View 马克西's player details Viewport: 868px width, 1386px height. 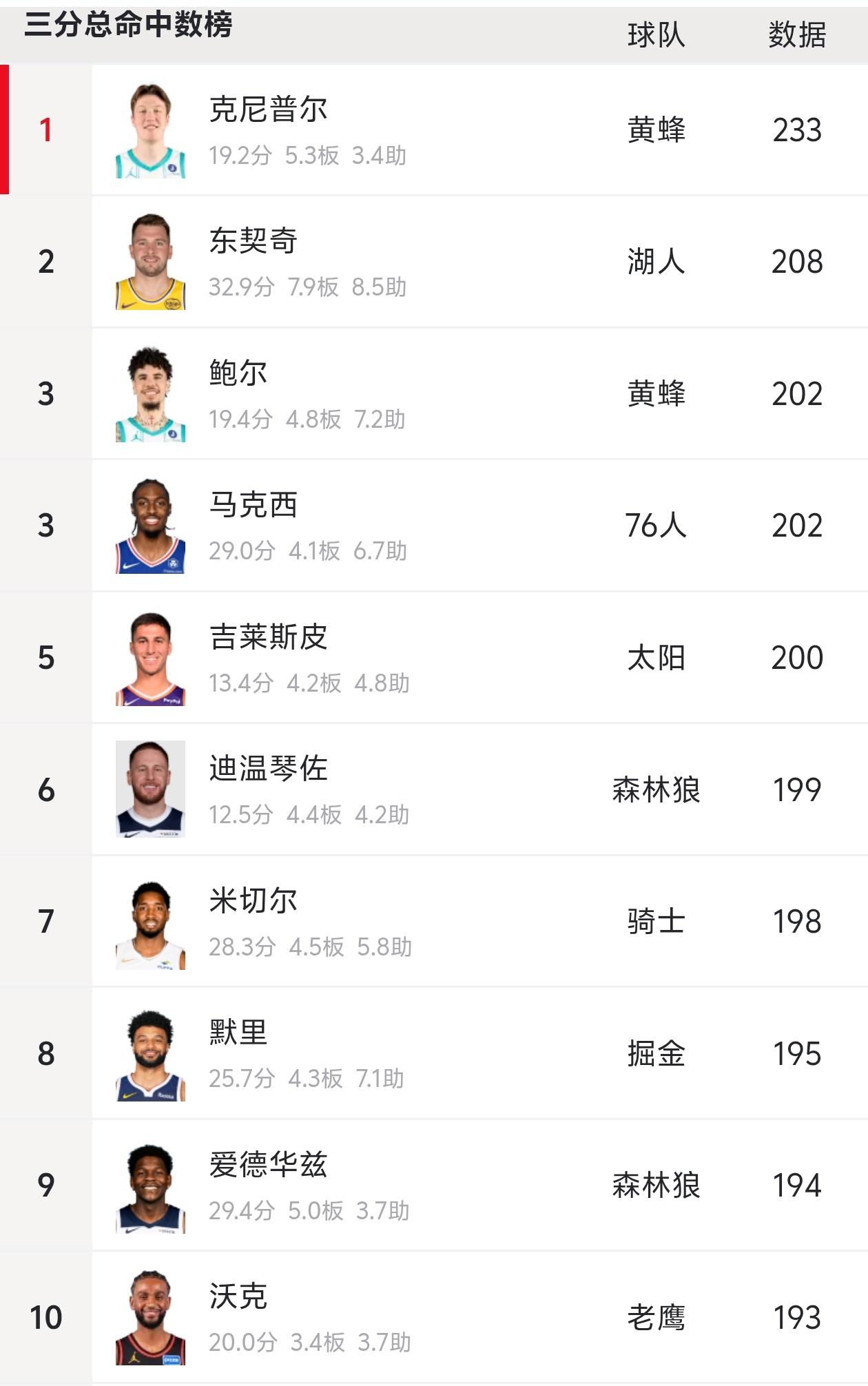pos(254,506)
